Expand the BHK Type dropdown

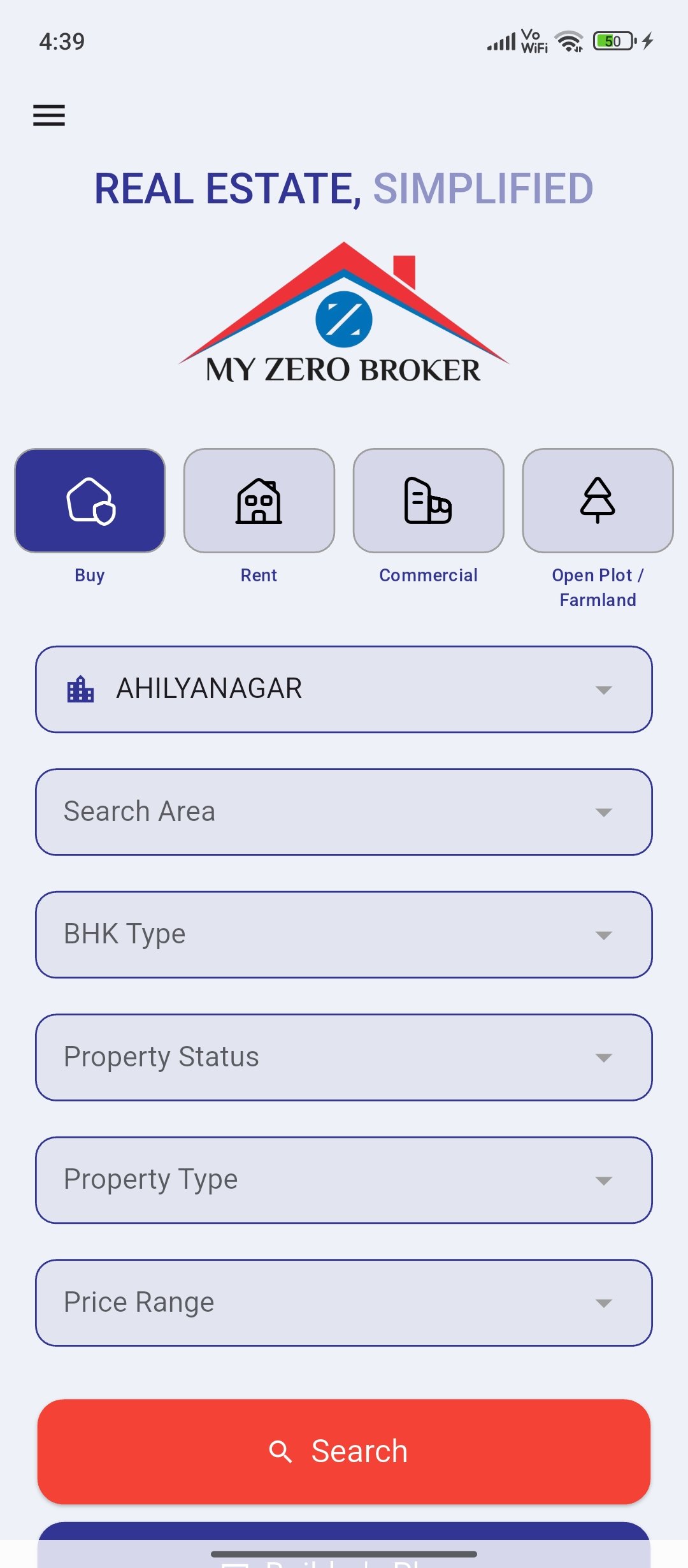(344, 934)
